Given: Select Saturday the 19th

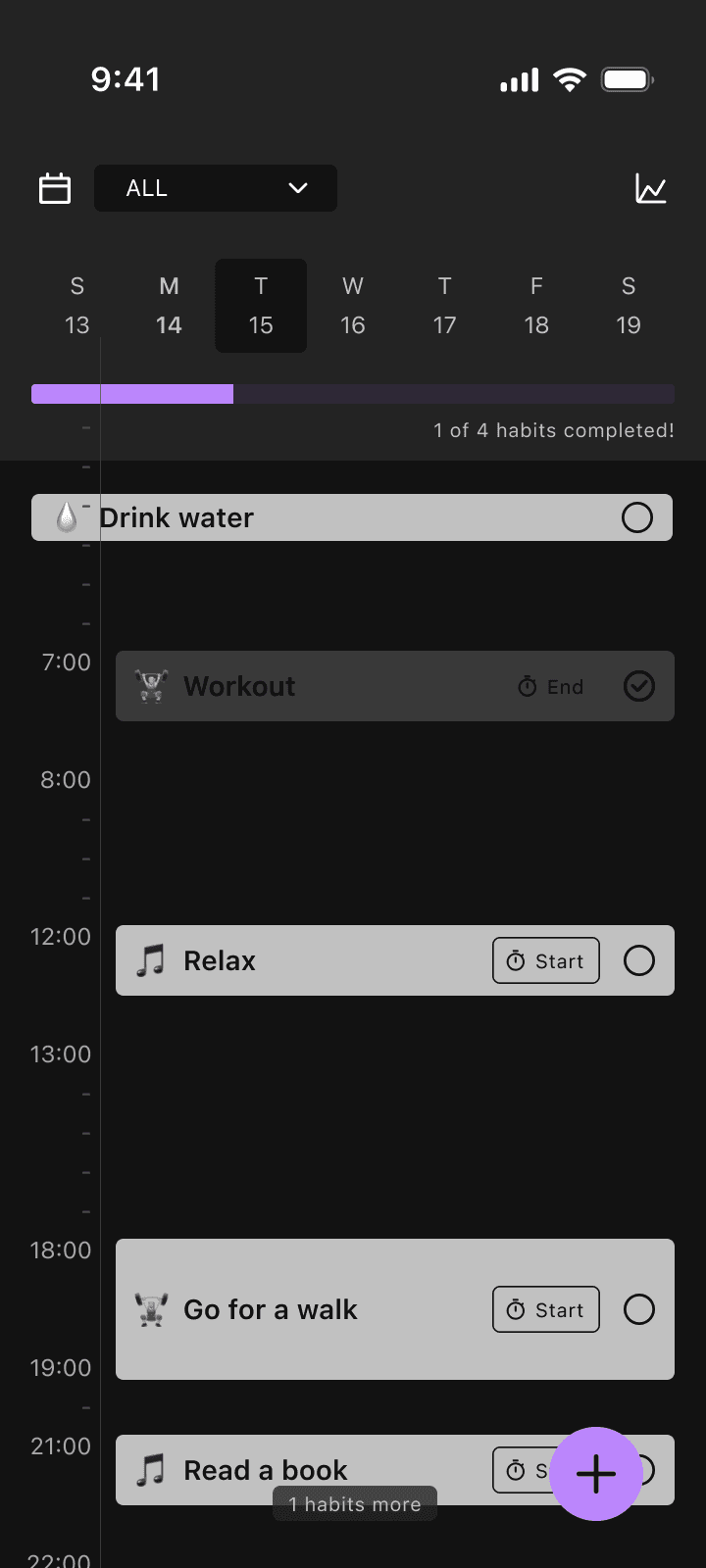Looking at the screenshot, I should [x=628, y=305].
